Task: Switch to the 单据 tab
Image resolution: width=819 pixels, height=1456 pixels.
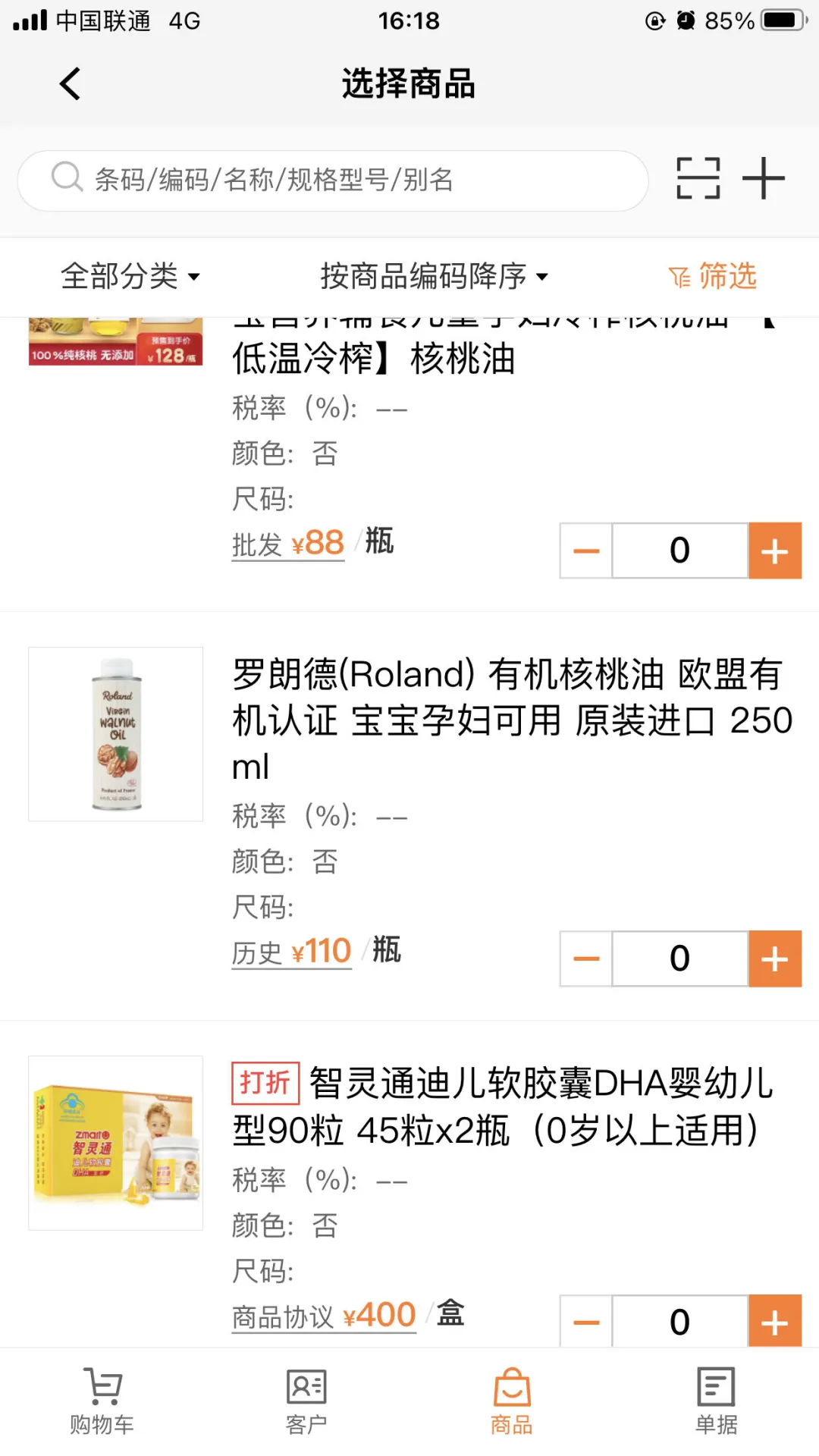Action: 717,1401
